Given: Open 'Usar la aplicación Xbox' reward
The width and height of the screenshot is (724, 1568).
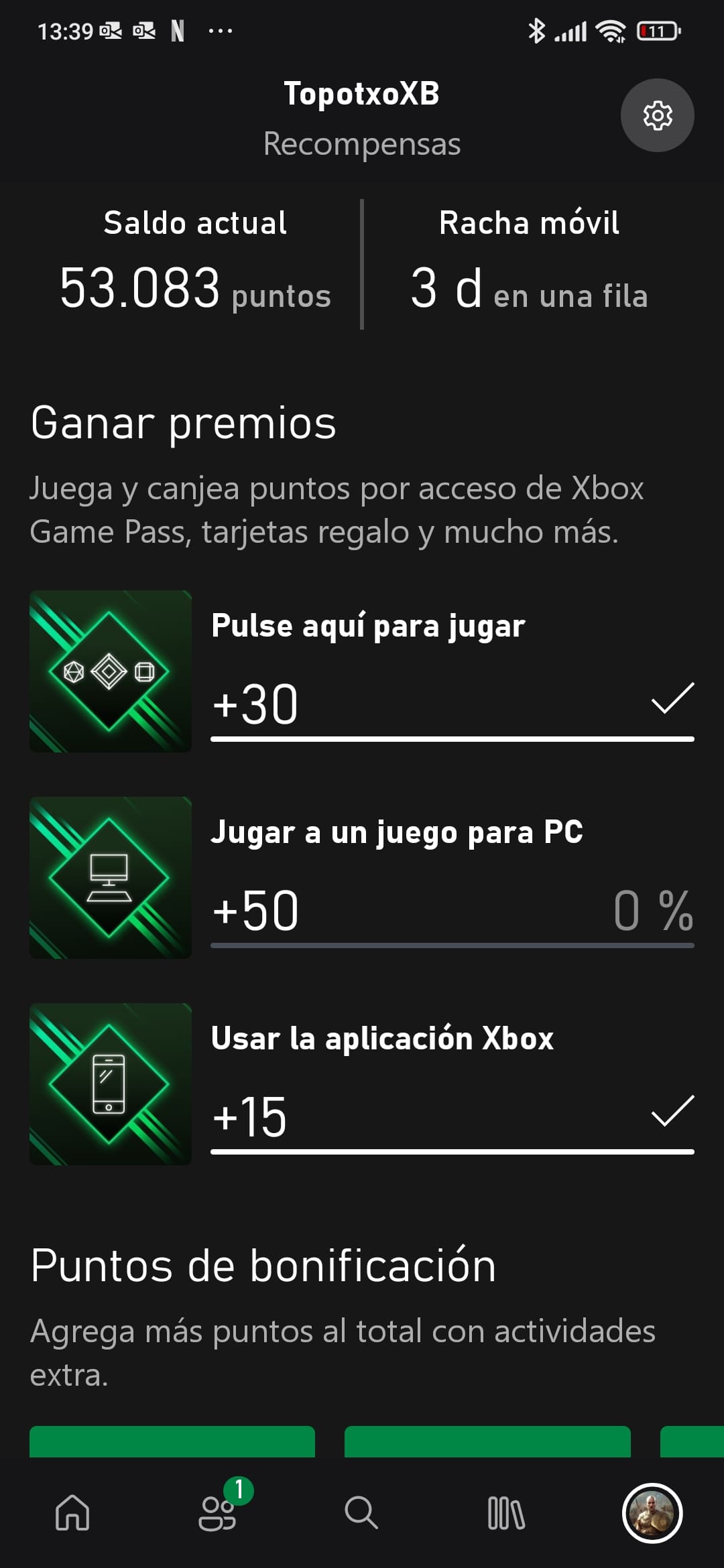Looking at the screenshot, I should 362,1084.
